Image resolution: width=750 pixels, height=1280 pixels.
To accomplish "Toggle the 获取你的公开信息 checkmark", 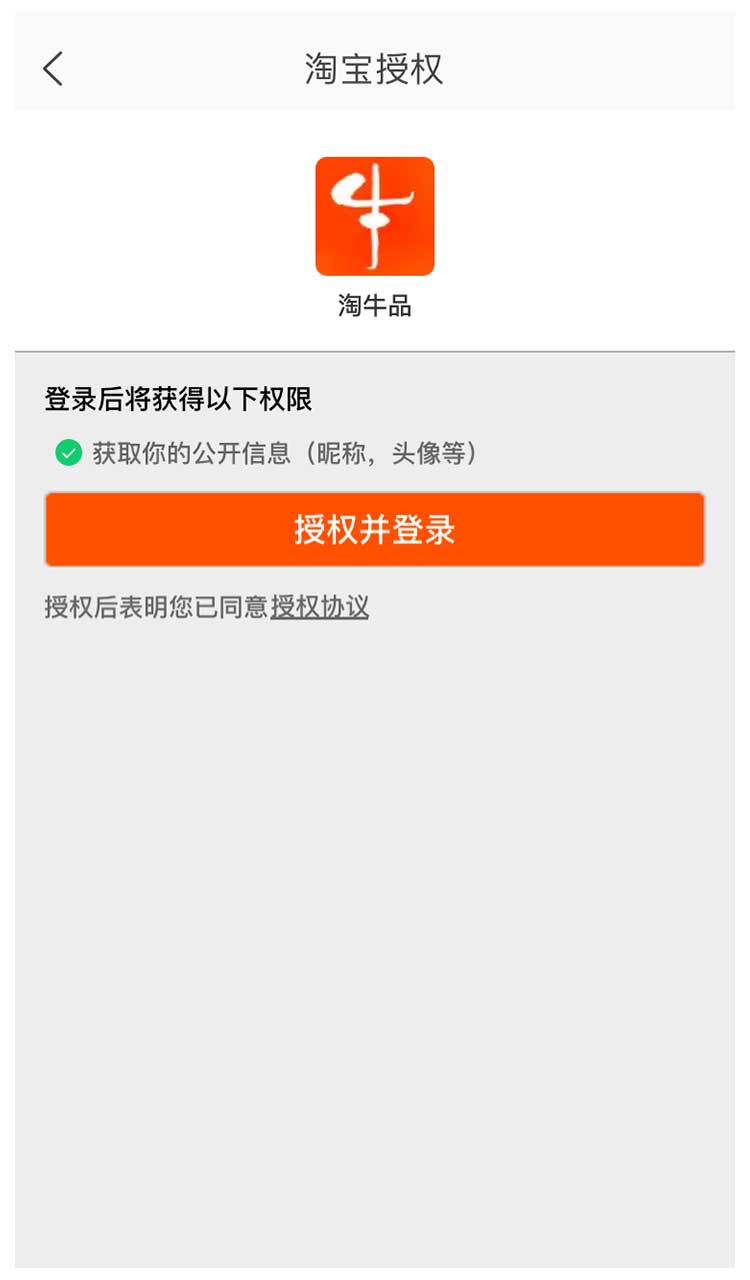I will pyautogui.click(x=68, y=453).
